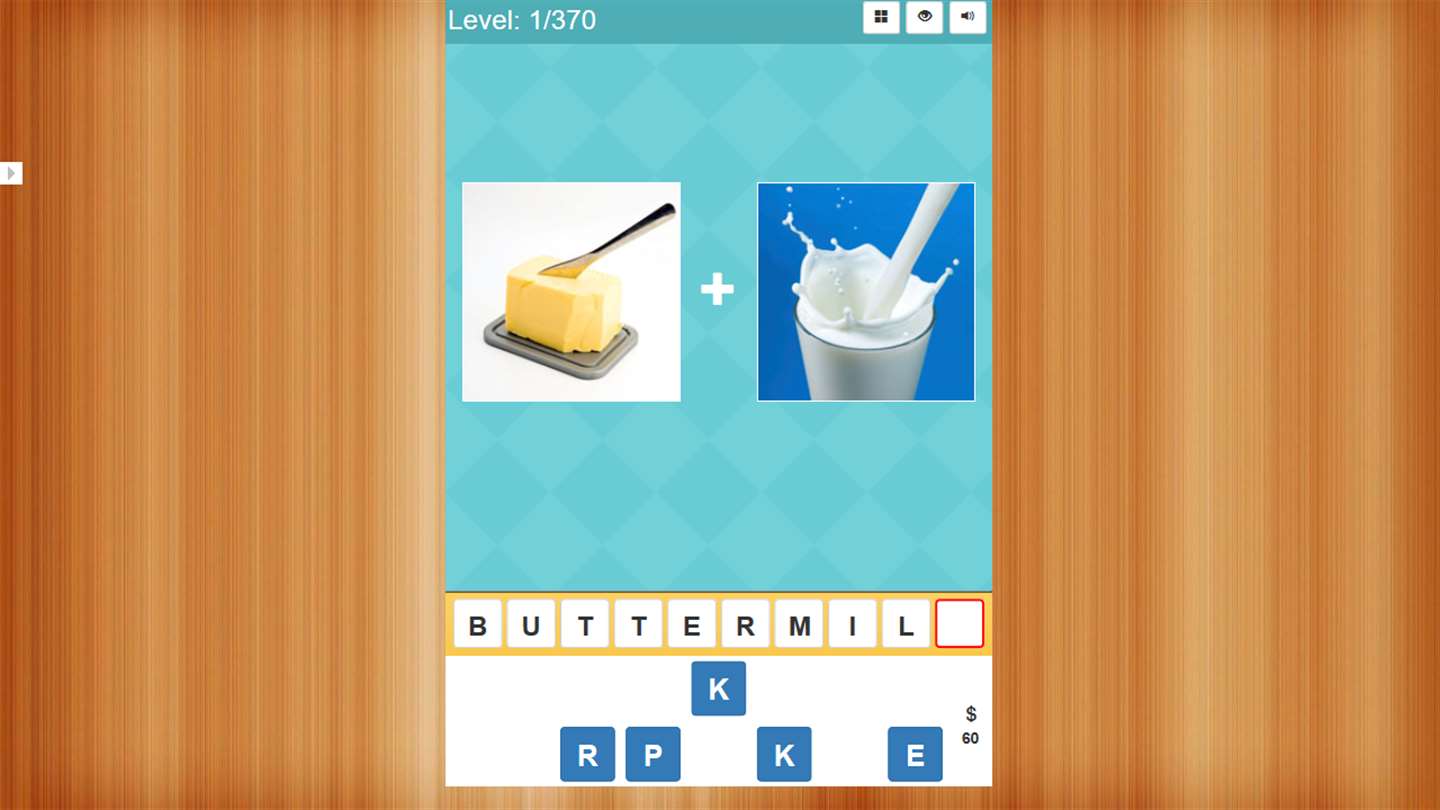Select the letter P tile

(653, 755)
